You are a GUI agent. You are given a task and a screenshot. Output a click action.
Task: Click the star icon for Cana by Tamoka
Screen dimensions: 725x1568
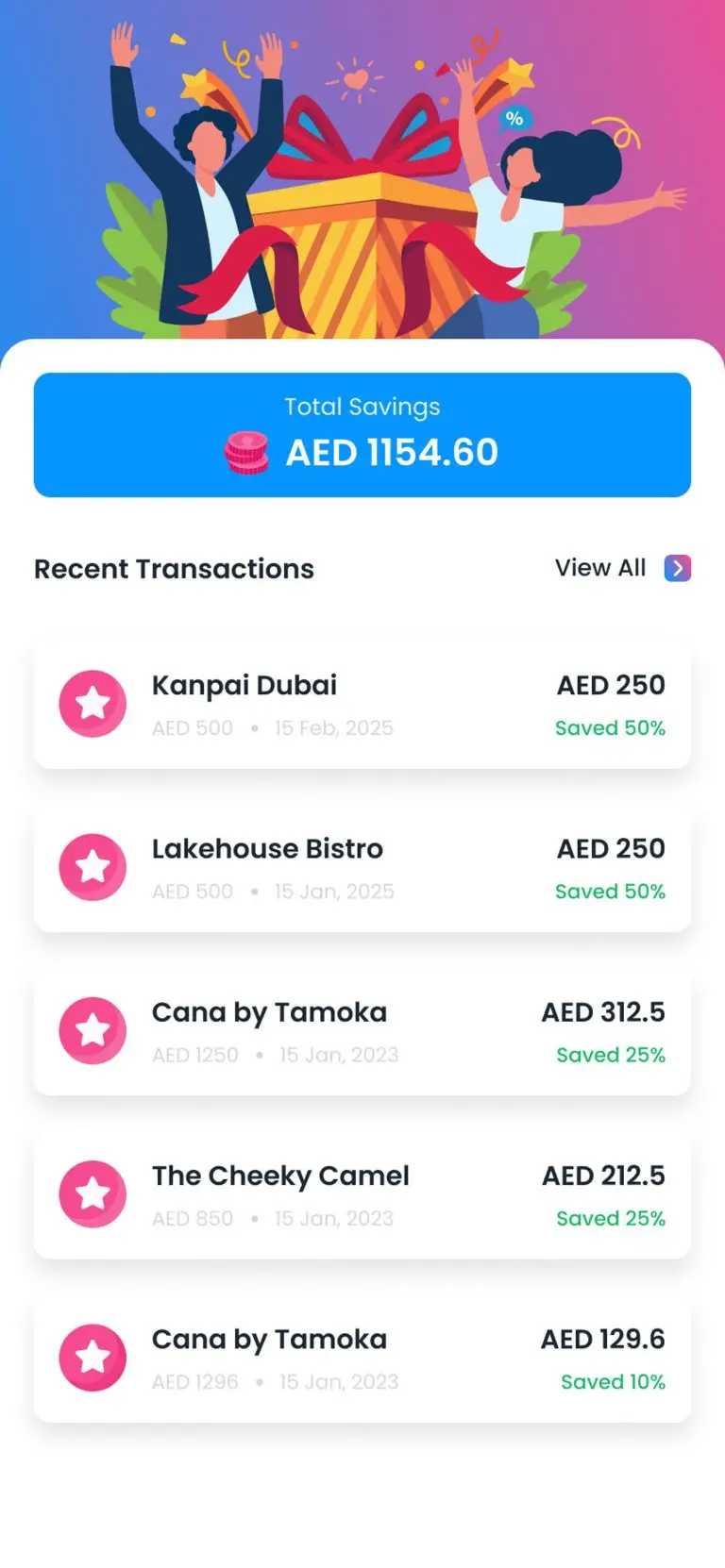(x=92, y=1030)
